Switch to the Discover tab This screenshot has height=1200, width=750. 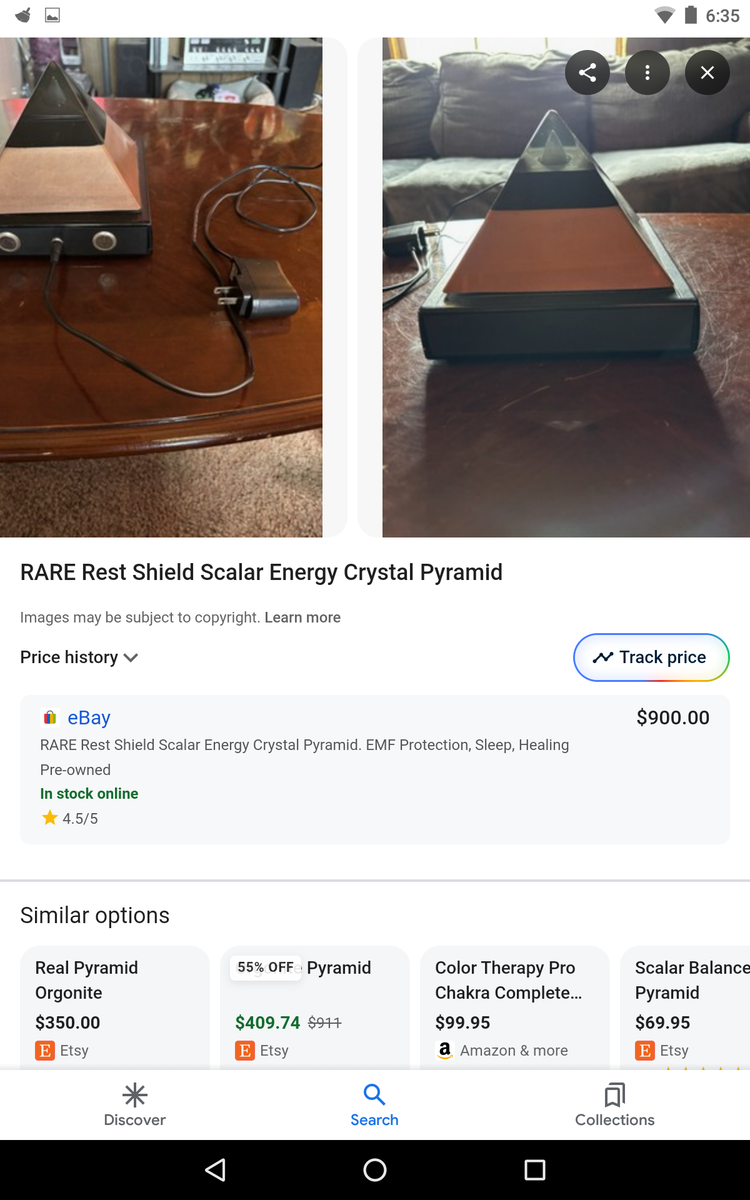(x=135, y=1104)
